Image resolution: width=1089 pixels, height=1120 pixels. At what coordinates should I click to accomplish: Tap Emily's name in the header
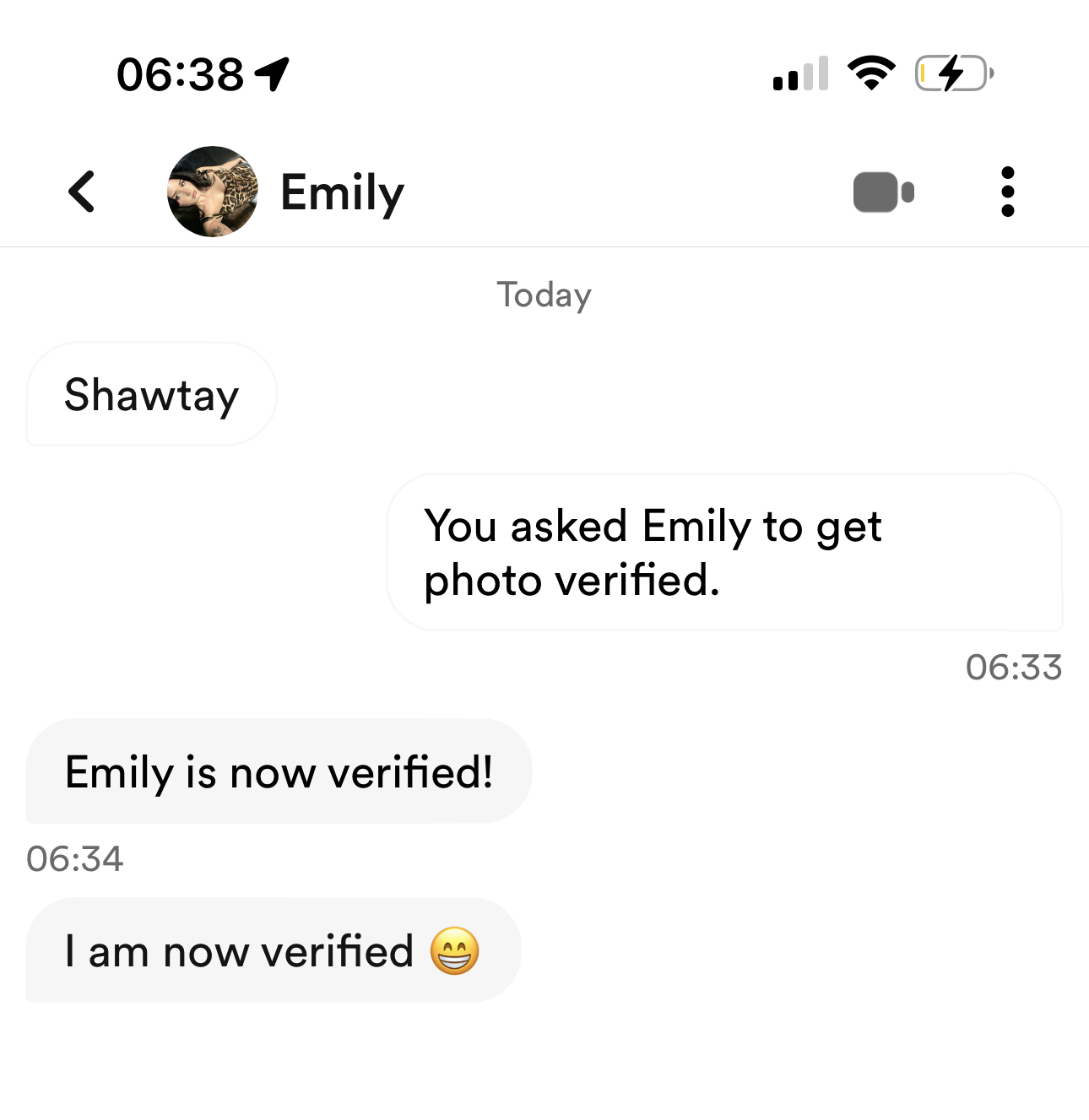click(342, 192)
